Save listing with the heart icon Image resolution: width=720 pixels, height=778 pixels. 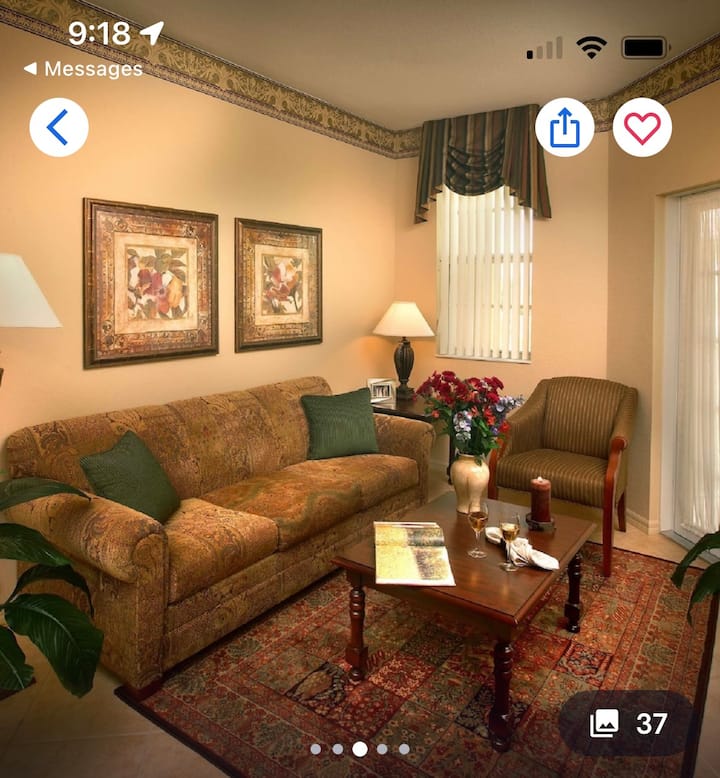tap(642, 127)
